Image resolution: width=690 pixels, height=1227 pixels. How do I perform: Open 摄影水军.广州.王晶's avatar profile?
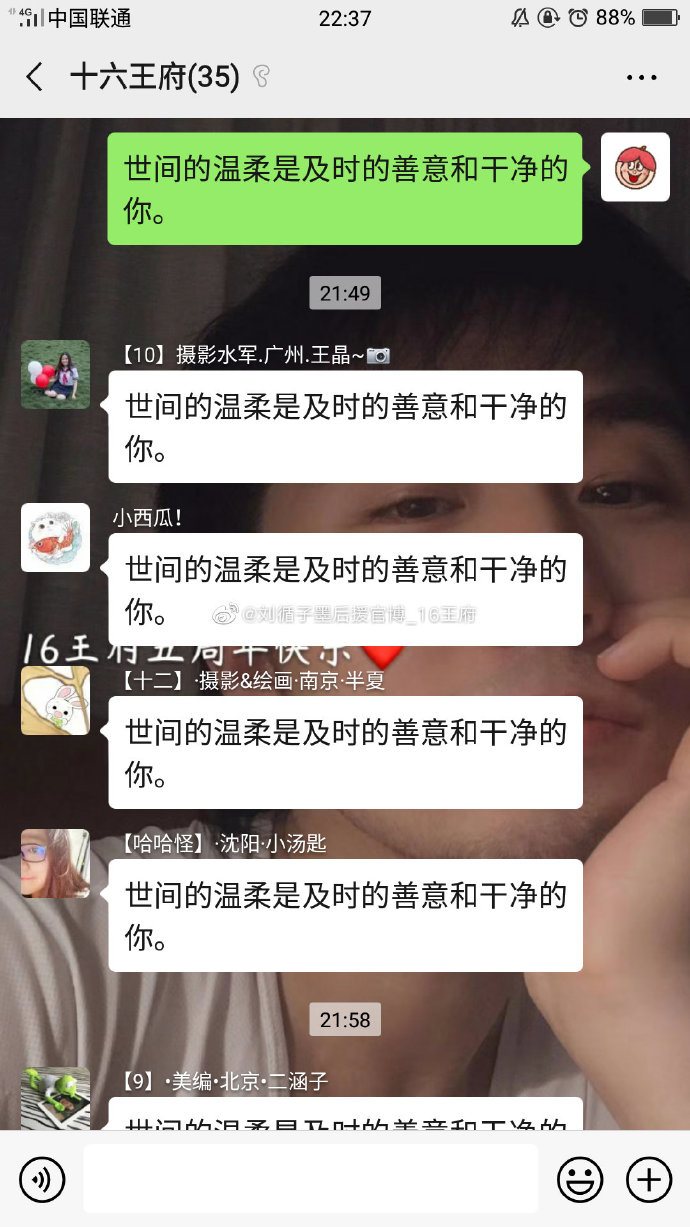[x=56, y=375]
